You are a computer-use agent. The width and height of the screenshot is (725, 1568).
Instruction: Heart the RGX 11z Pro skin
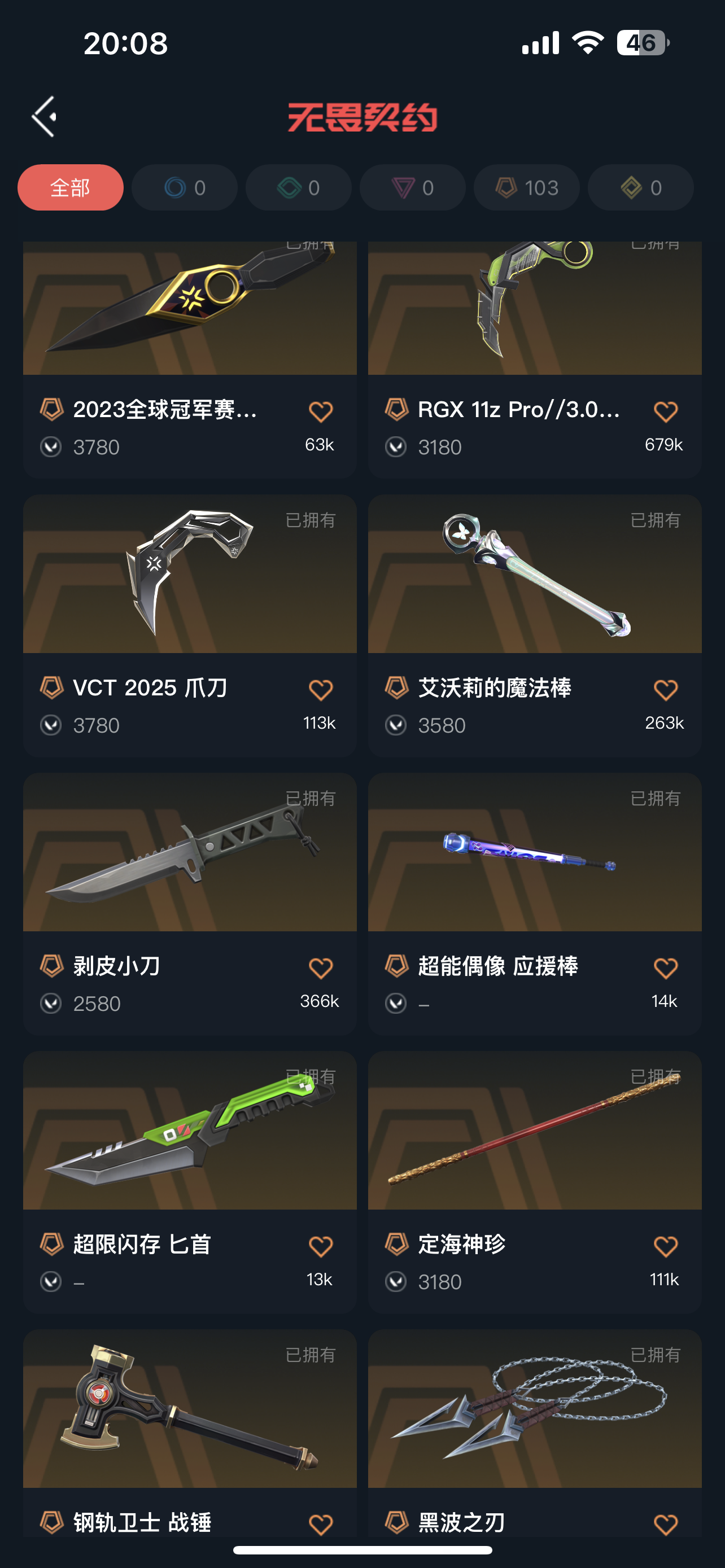pos(665,411)
